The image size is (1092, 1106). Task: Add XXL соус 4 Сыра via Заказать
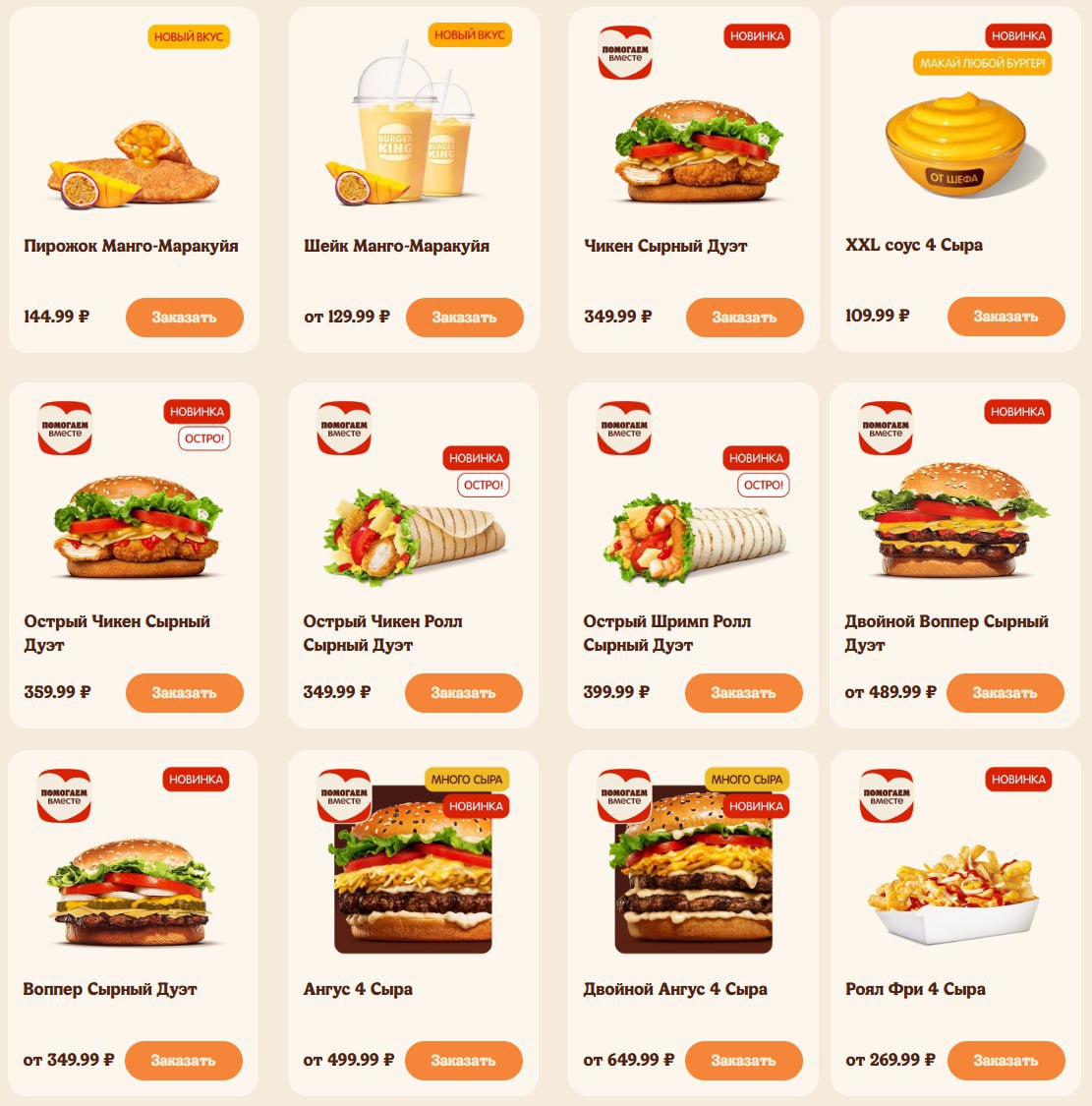(x=1006, y=317)
